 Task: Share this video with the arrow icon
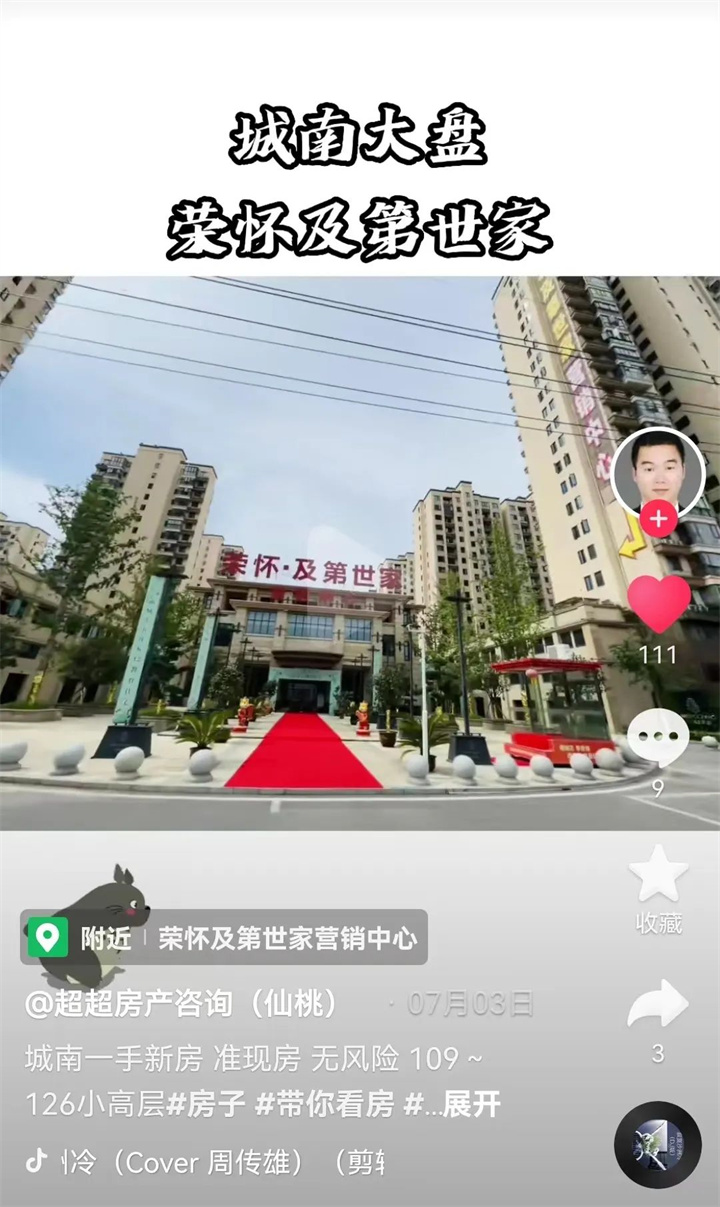658,1005
